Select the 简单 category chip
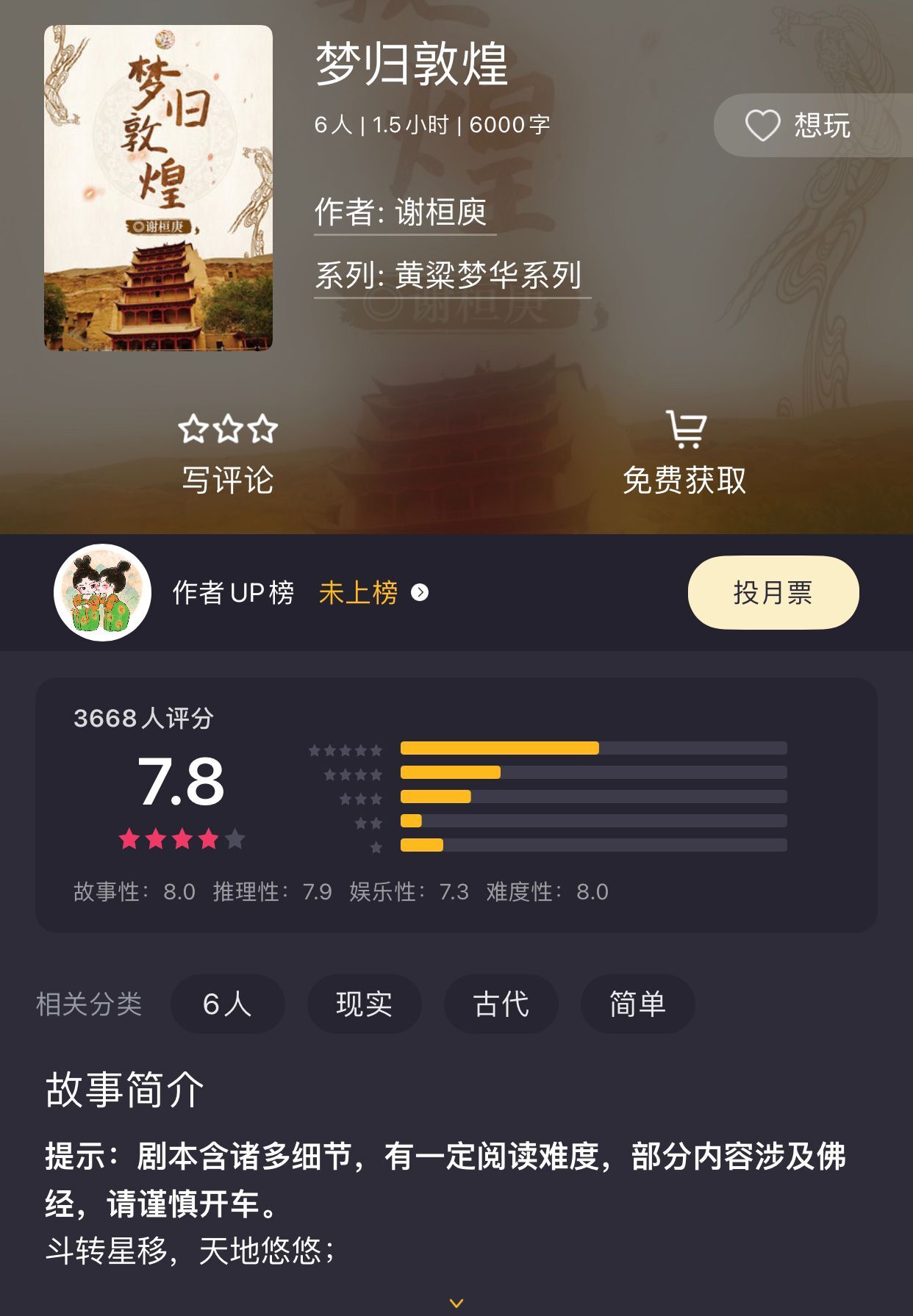 tap(637, 1004)
